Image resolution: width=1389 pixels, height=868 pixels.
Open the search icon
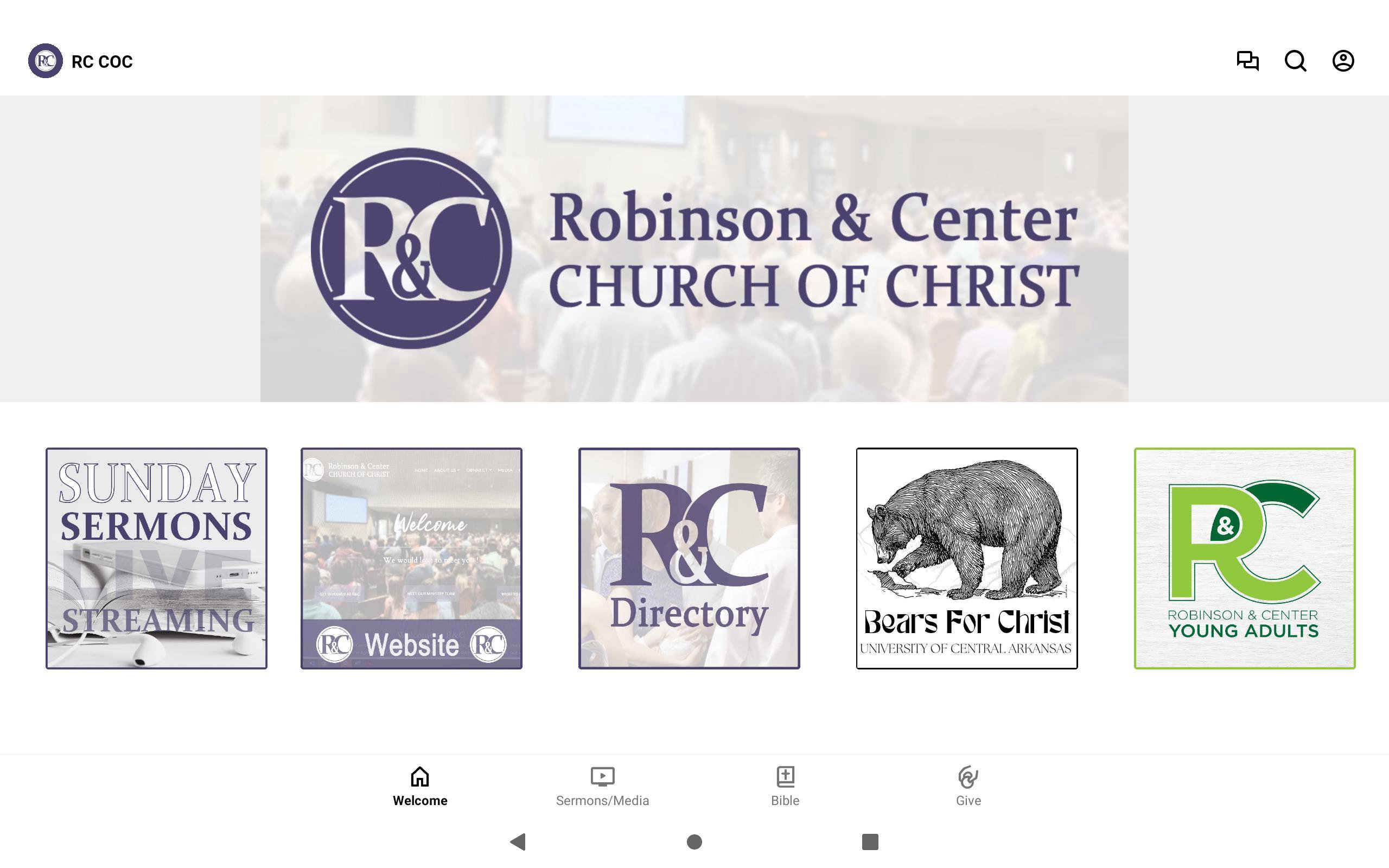(1296, 61)
